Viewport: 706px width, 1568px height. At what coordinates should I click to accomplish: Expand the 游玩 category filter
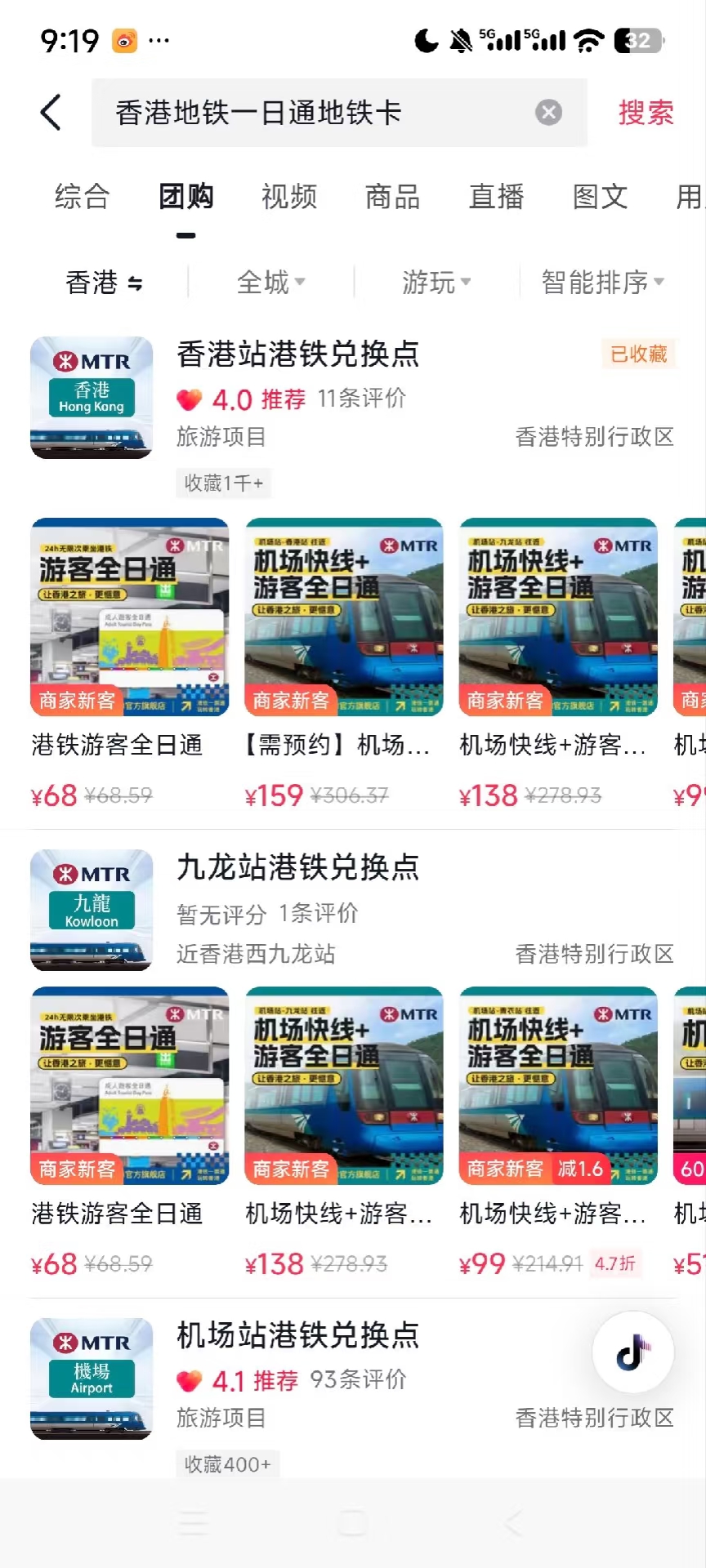tap(436, 283)
